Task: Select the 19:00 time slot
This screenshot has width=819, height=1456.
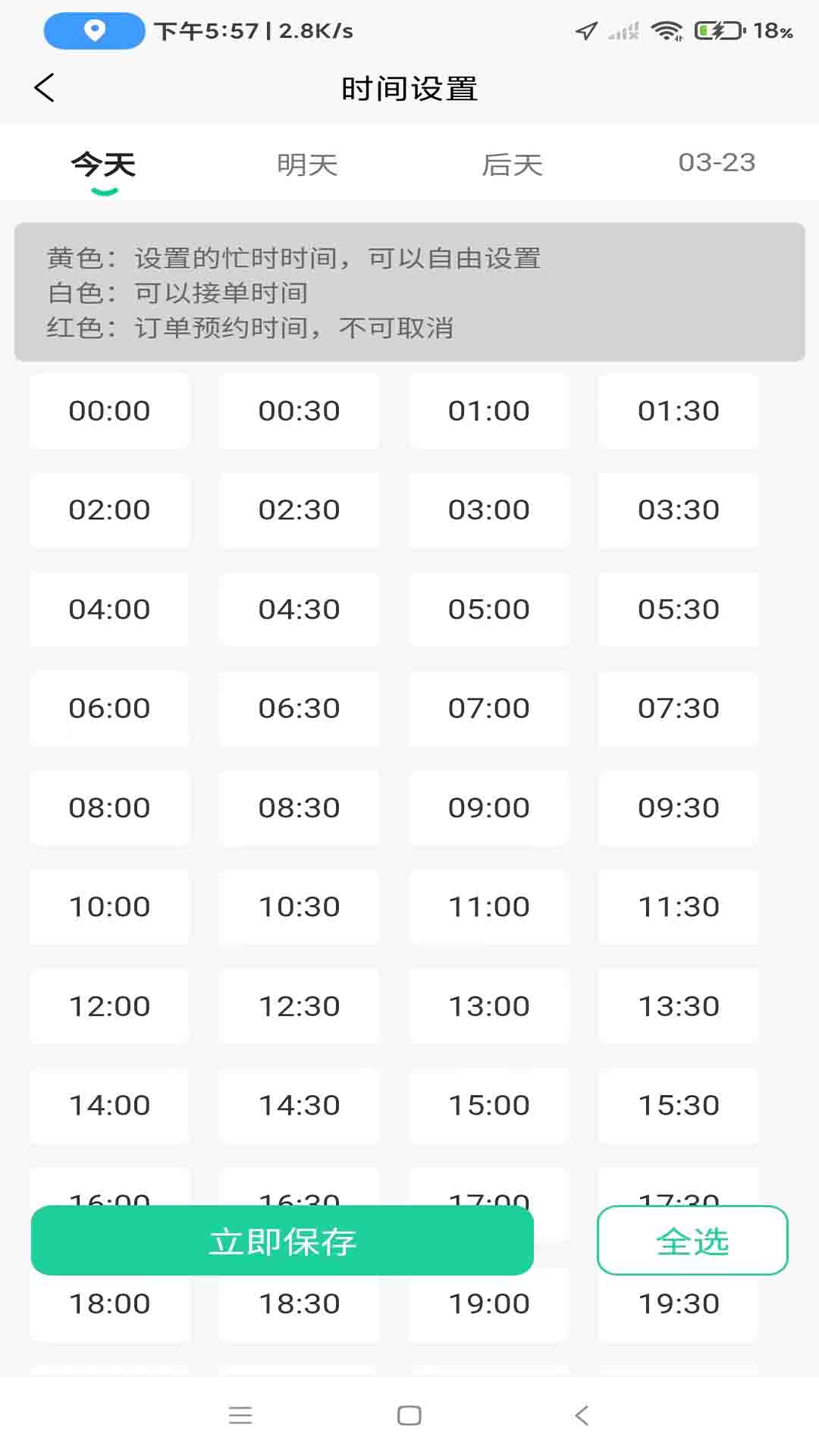Action: point(489,1304)
